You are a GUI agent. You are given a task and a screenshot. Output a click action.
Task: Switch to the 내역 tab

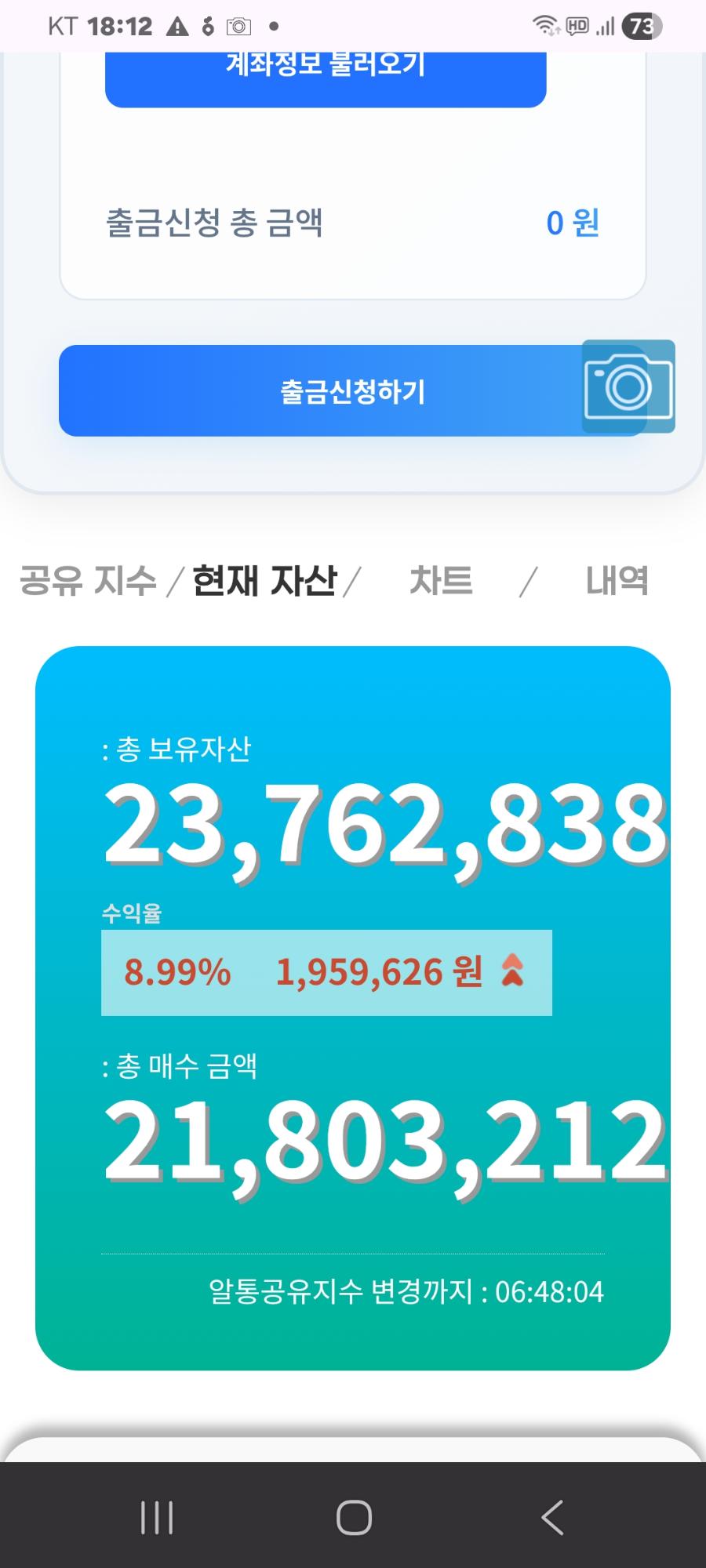coord(617,581)
